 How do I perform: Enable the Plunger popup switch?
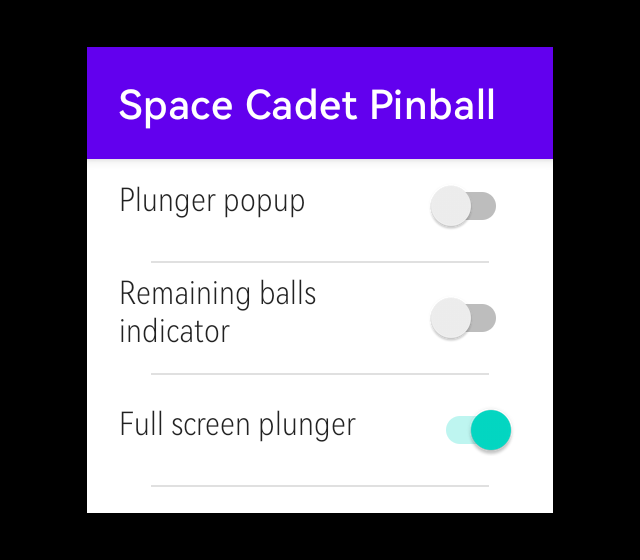point(463,206)
